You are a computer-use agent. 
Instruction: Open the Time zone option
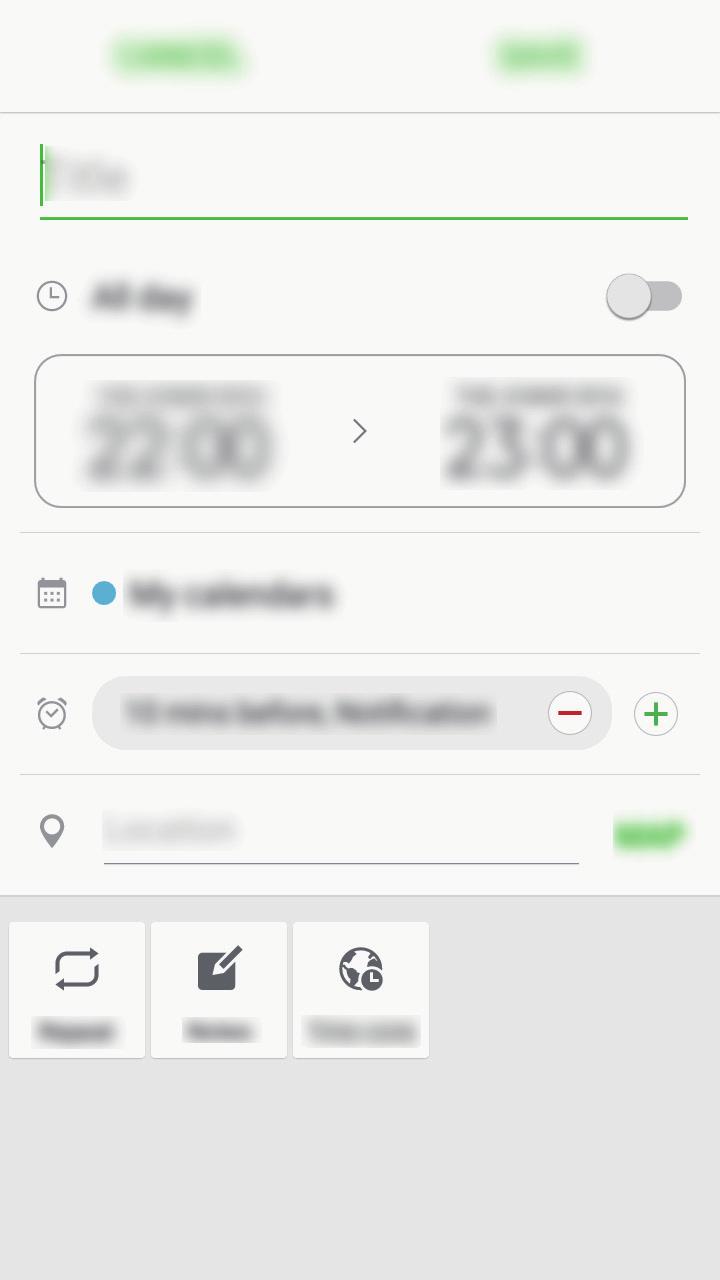pyautogui.click(x=361, y=989)
